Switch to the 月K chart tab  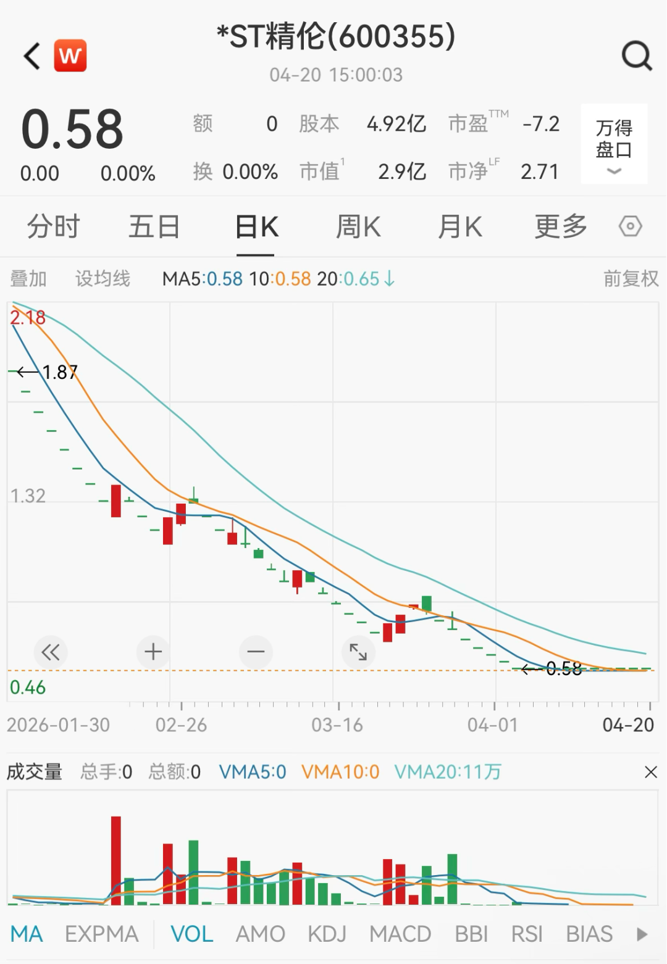tap(460, 227)
